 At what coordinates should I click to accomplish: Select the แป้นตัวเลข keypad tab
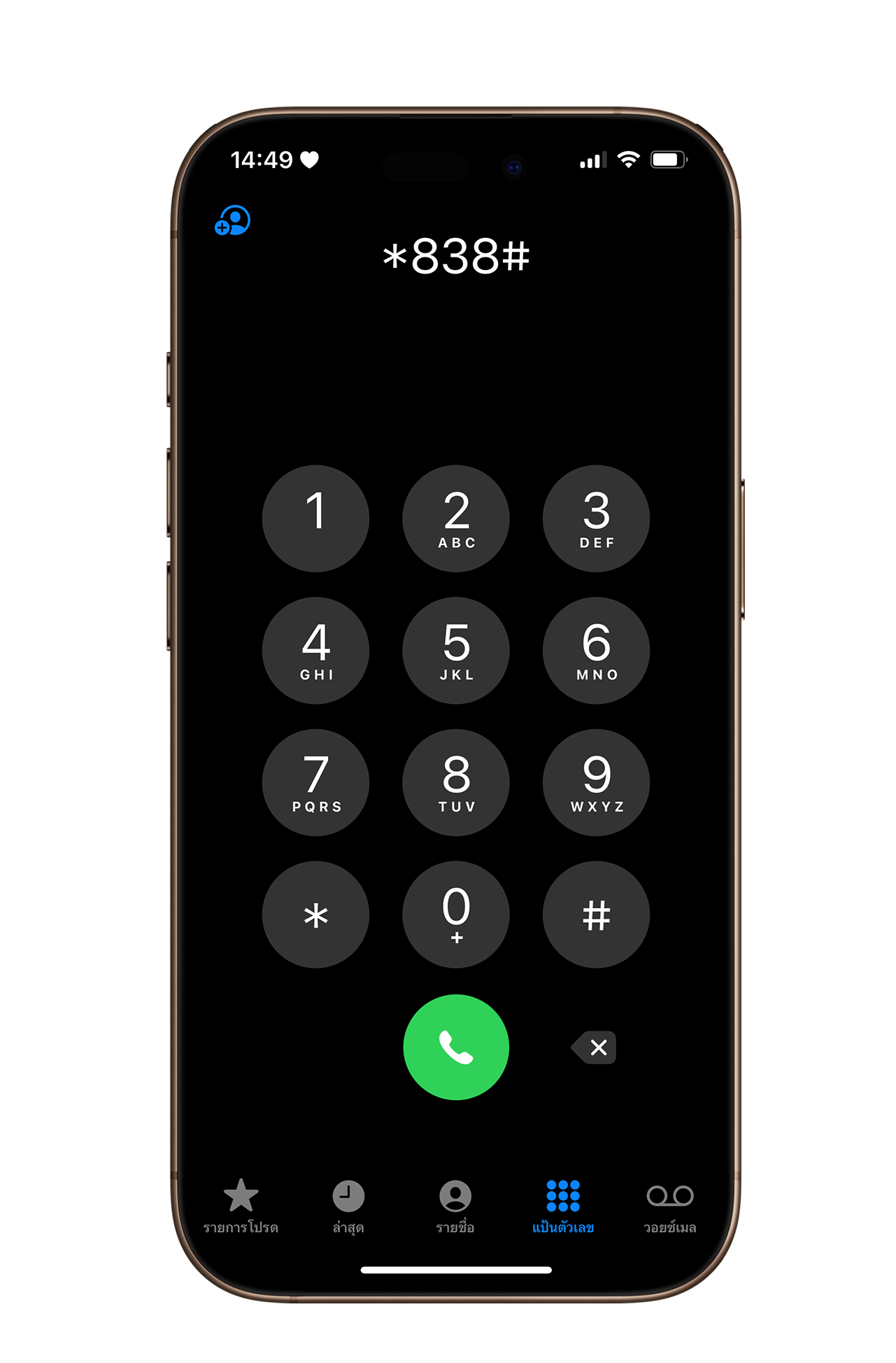563,1206
